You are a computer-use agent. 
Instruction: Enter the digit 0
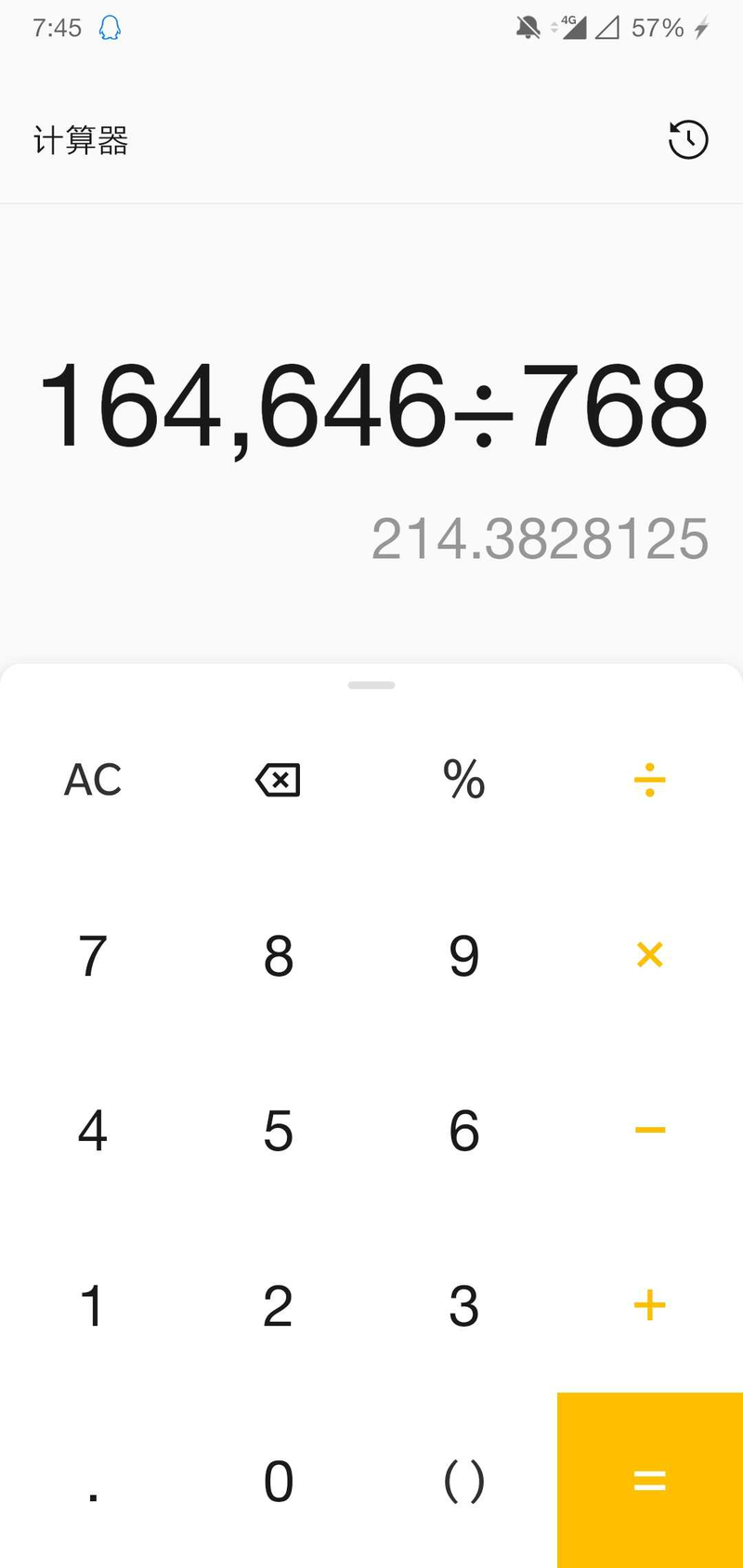279,1481
